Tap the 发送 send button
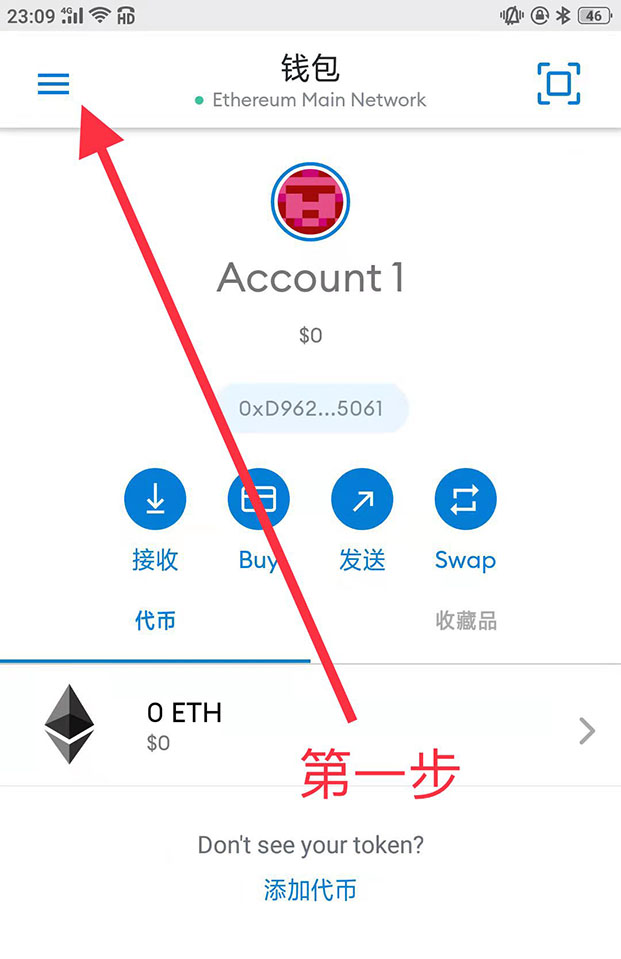 click(362, 499)
